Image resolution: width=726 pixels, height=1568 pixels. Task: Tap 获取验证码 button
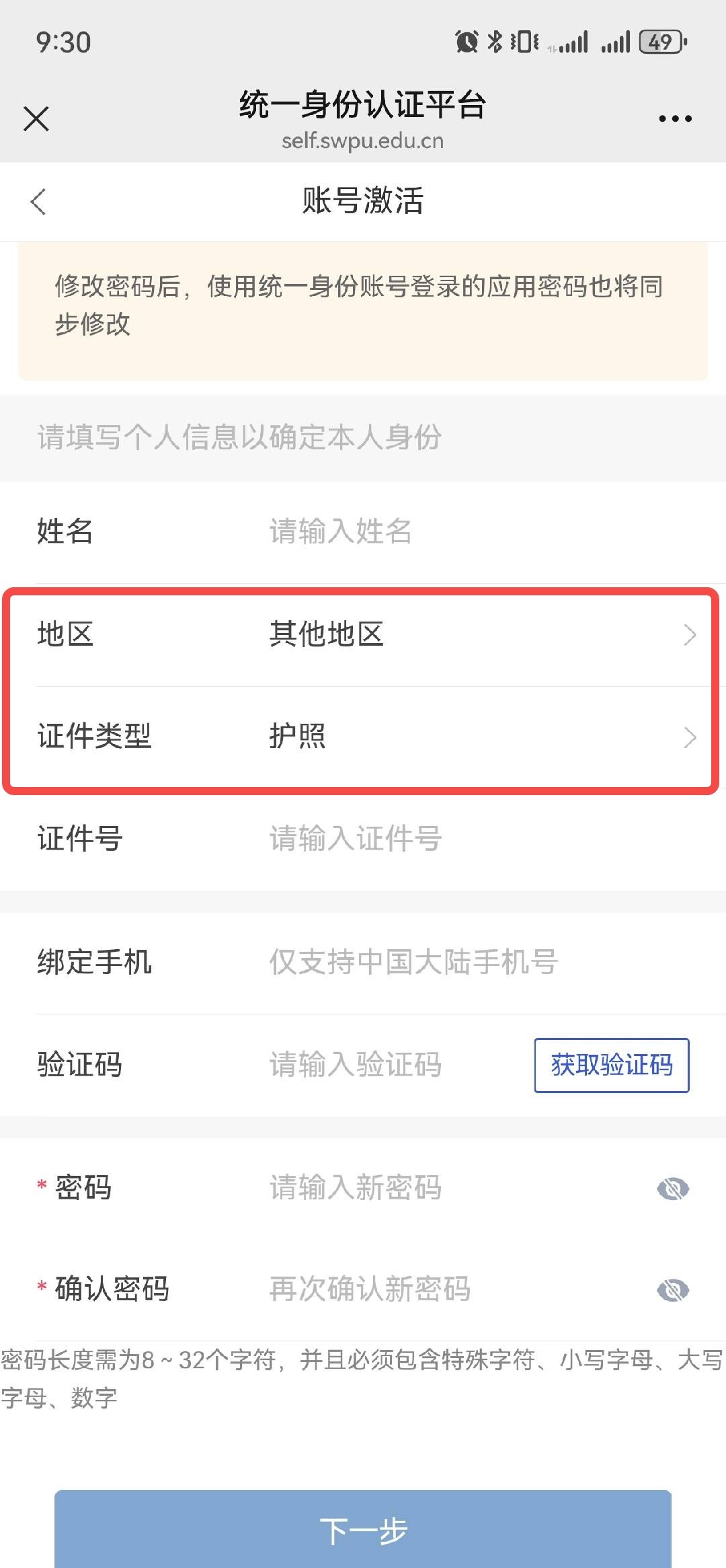611,1065
